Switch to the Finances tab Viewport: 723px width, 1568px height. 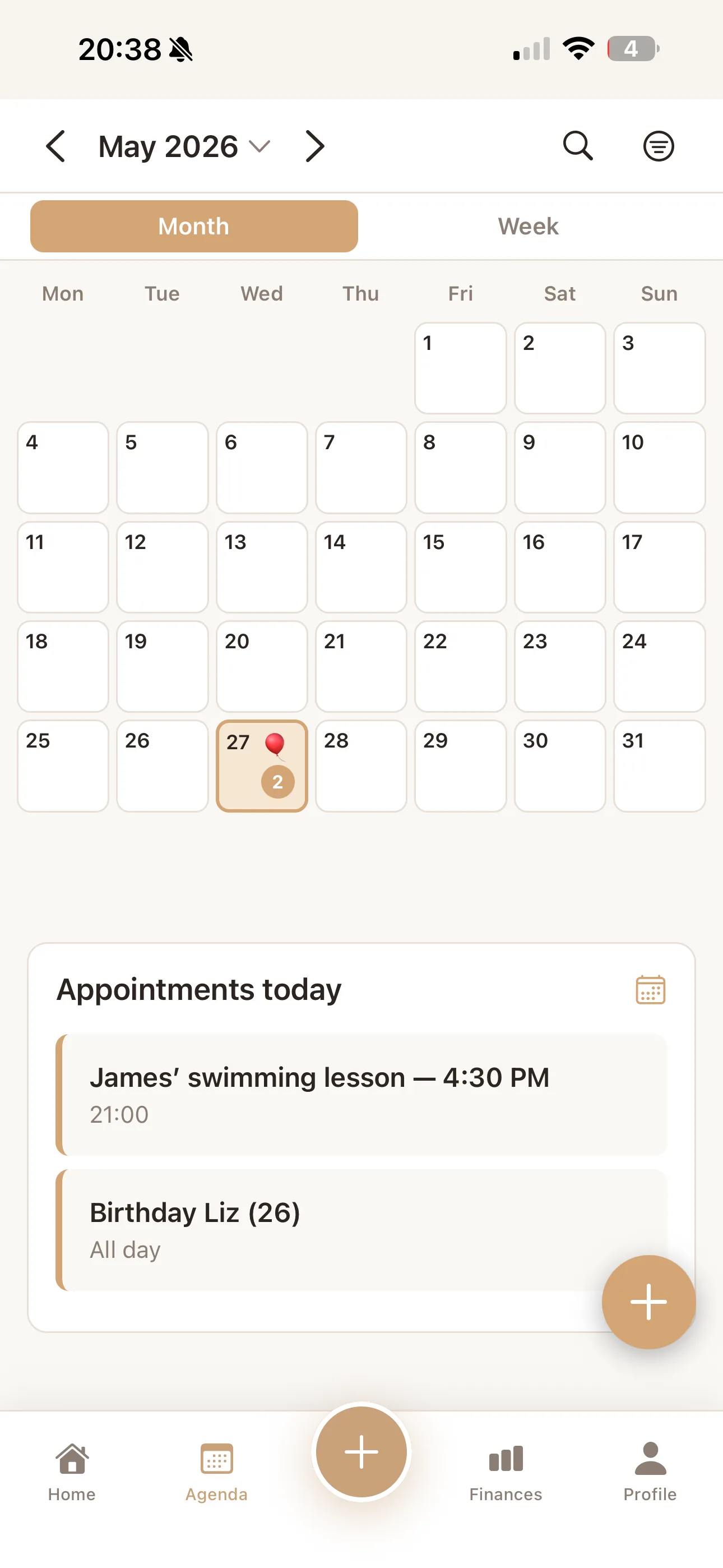point(506,1472)
